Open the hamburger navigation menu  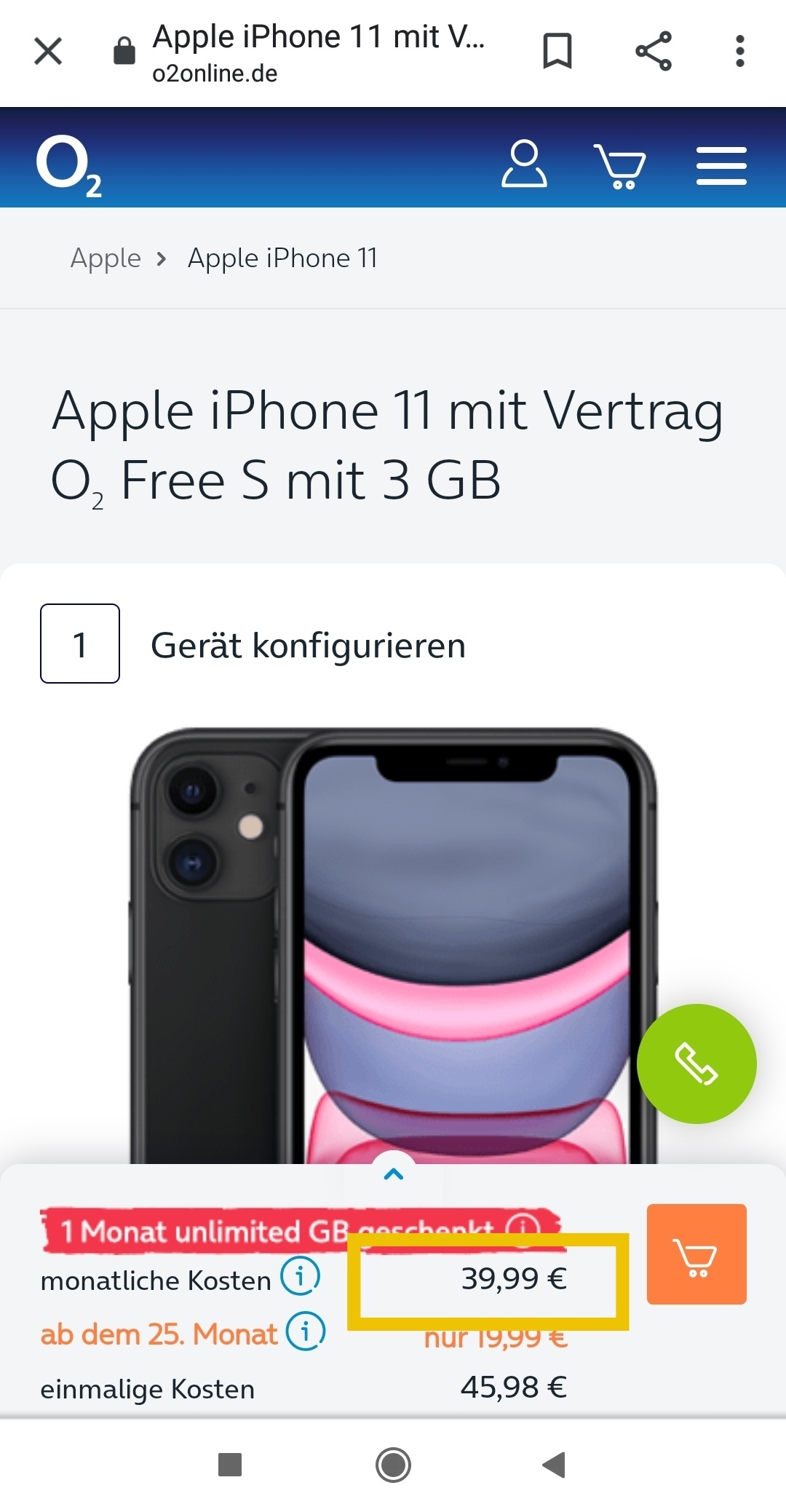(x=720, y=166)
